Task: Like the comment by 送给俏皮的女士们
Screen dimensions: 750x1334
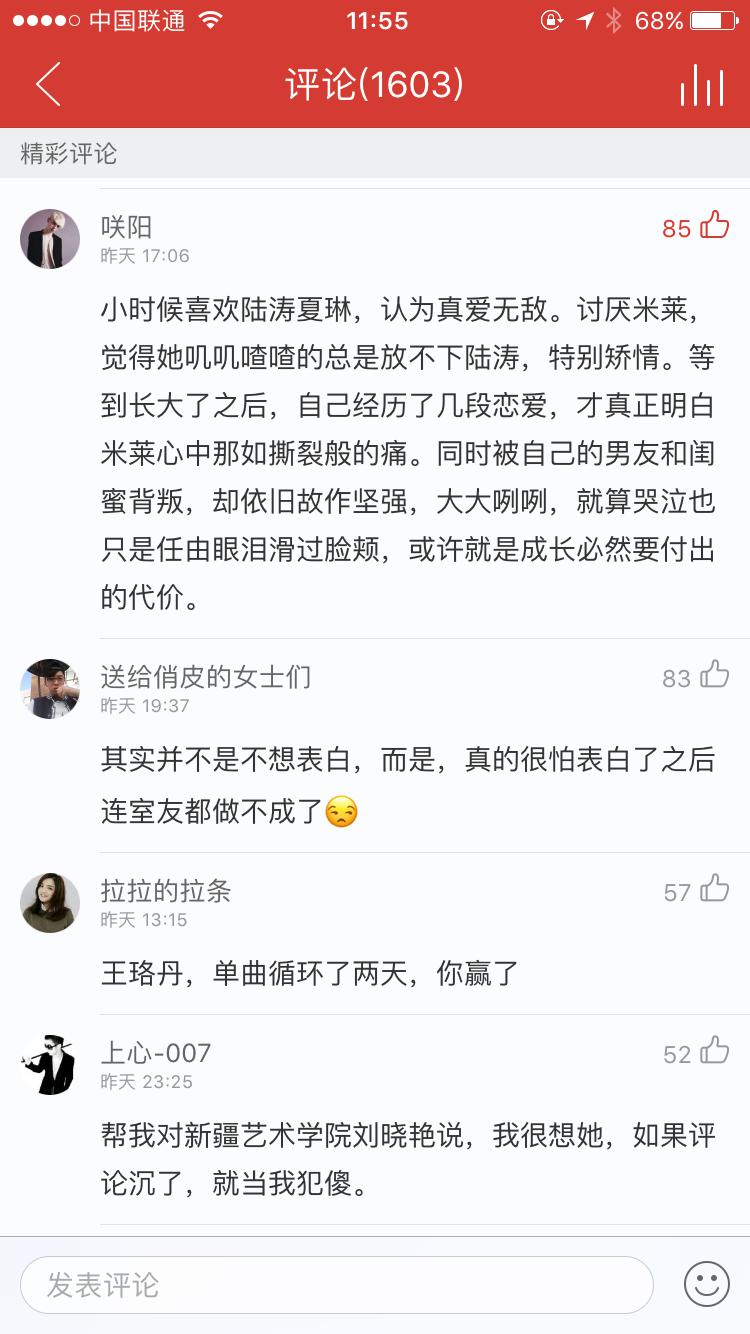Action: (714, 675)
